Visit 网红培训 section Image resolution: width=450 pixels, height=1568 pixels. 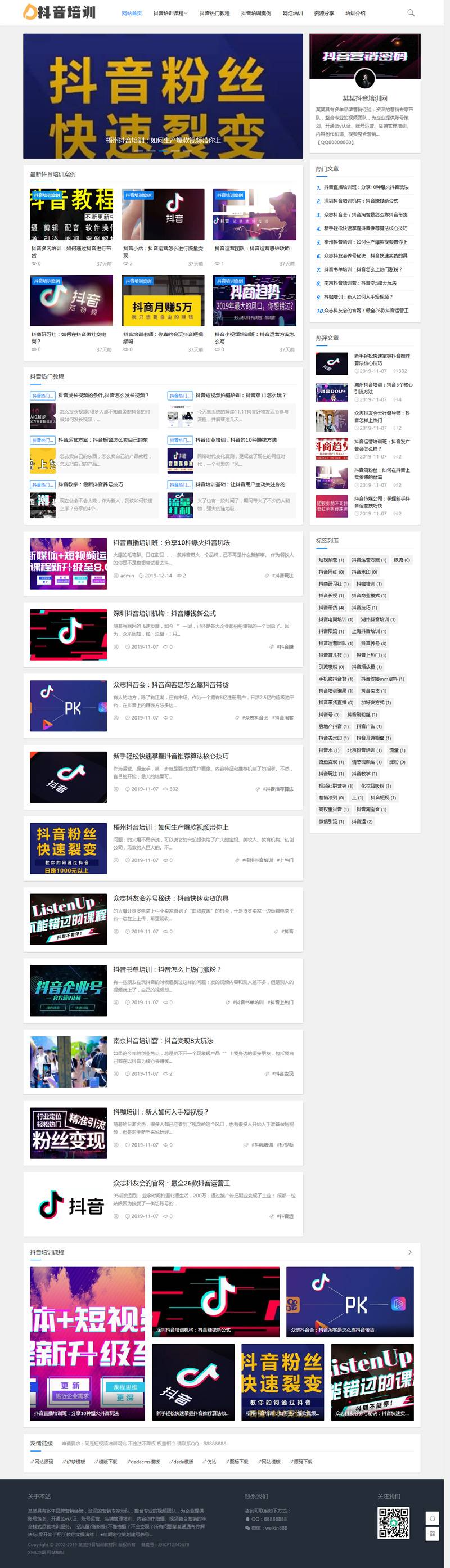[x=292, y=13]
